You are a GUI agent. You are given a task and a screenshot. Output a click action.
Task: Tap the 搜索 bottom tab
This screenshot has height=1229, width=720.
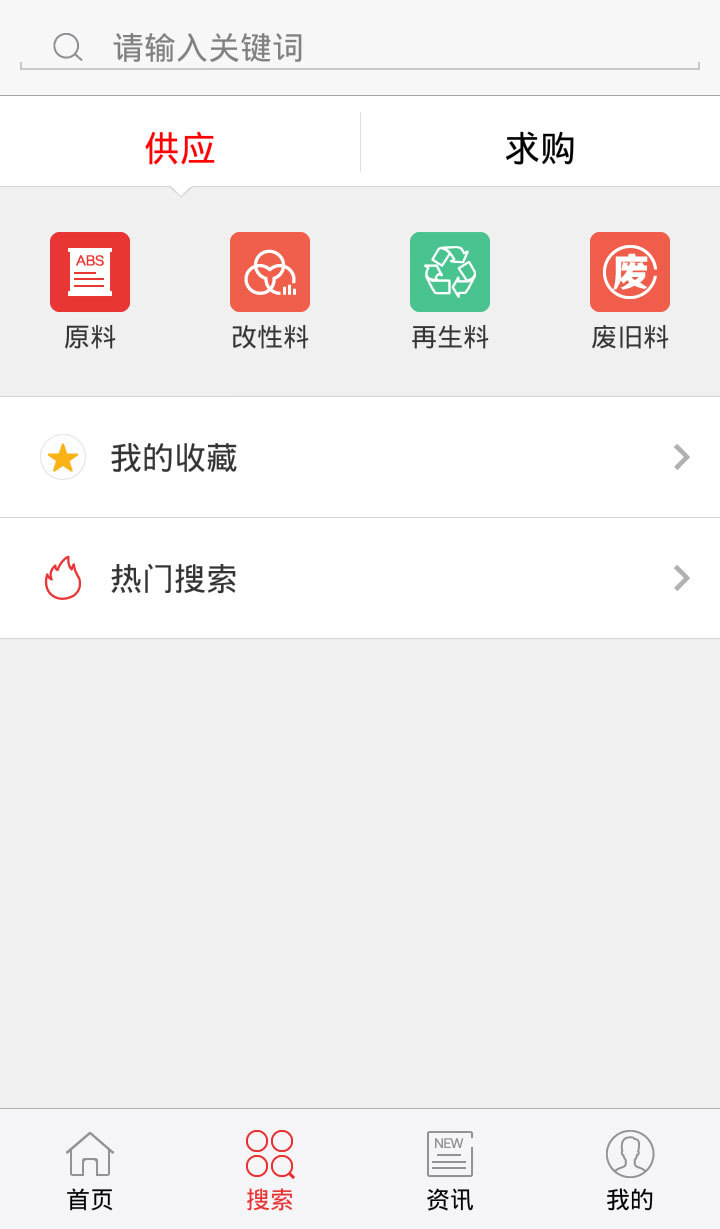(x=270, y=1170)
